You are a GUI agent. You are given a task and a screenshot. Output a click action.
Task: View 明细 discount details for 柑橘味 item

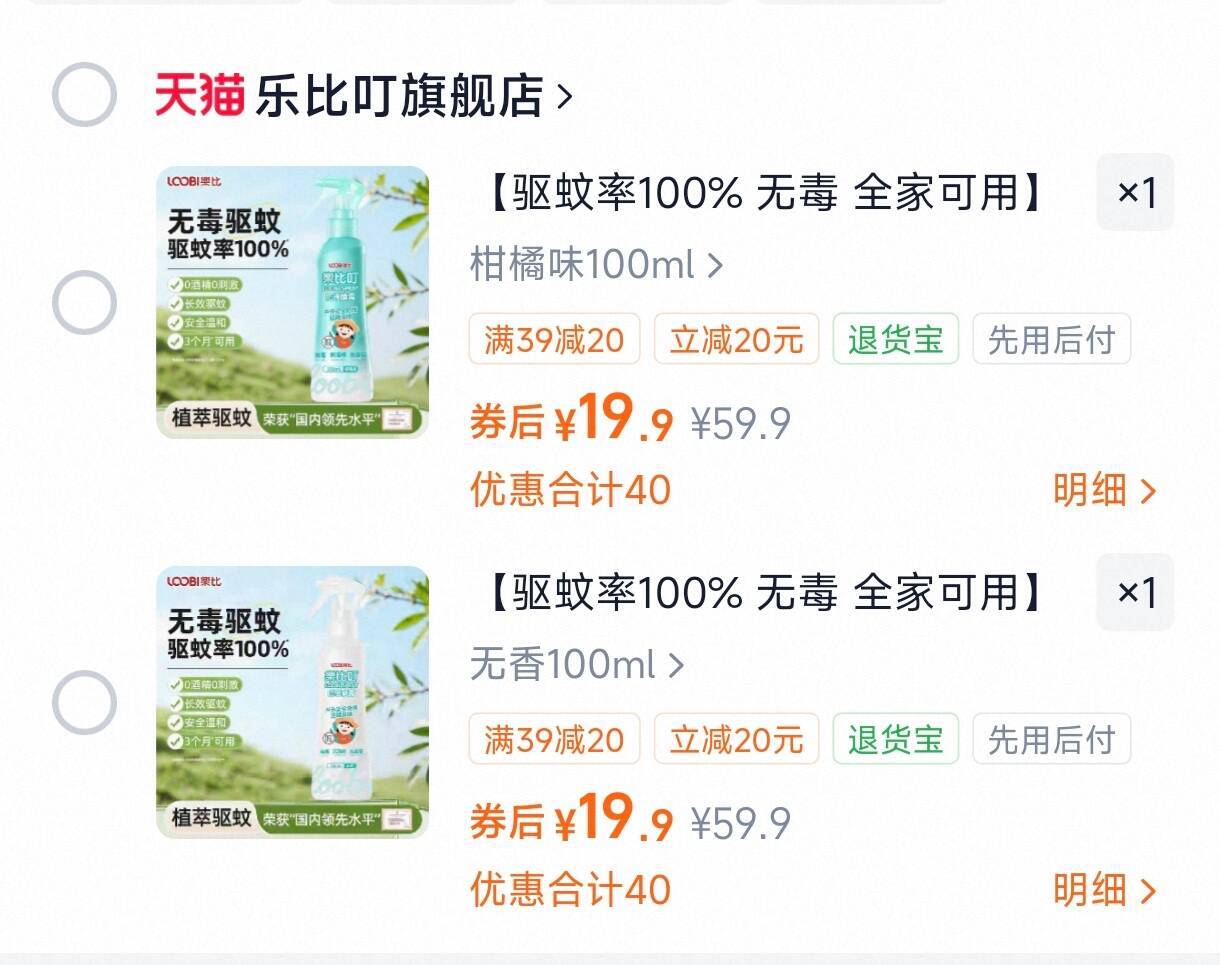click(1104, 490)
